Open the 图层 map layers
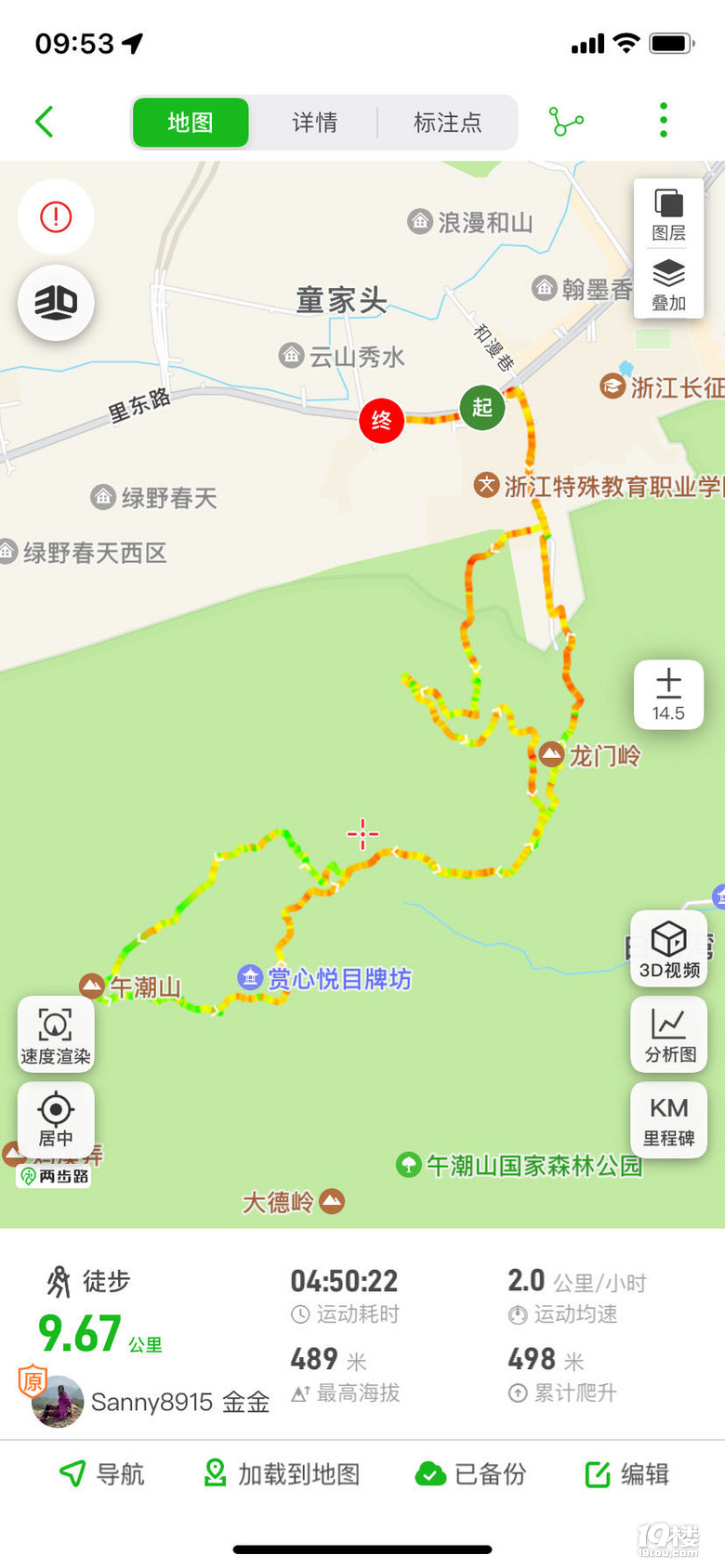The width and height of the screenshot is (725, 1568). (668, 215)
